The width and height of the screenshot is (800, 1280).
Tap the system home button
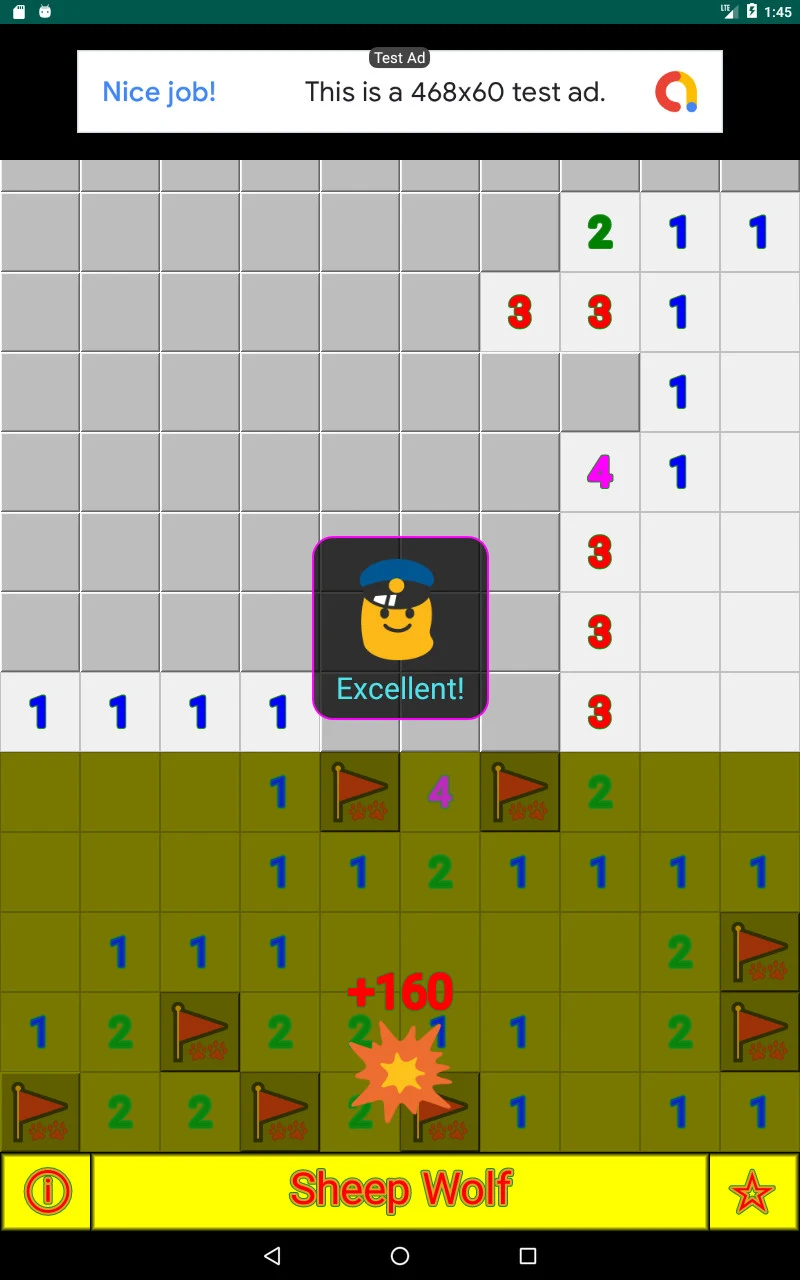coord(400,1256)
